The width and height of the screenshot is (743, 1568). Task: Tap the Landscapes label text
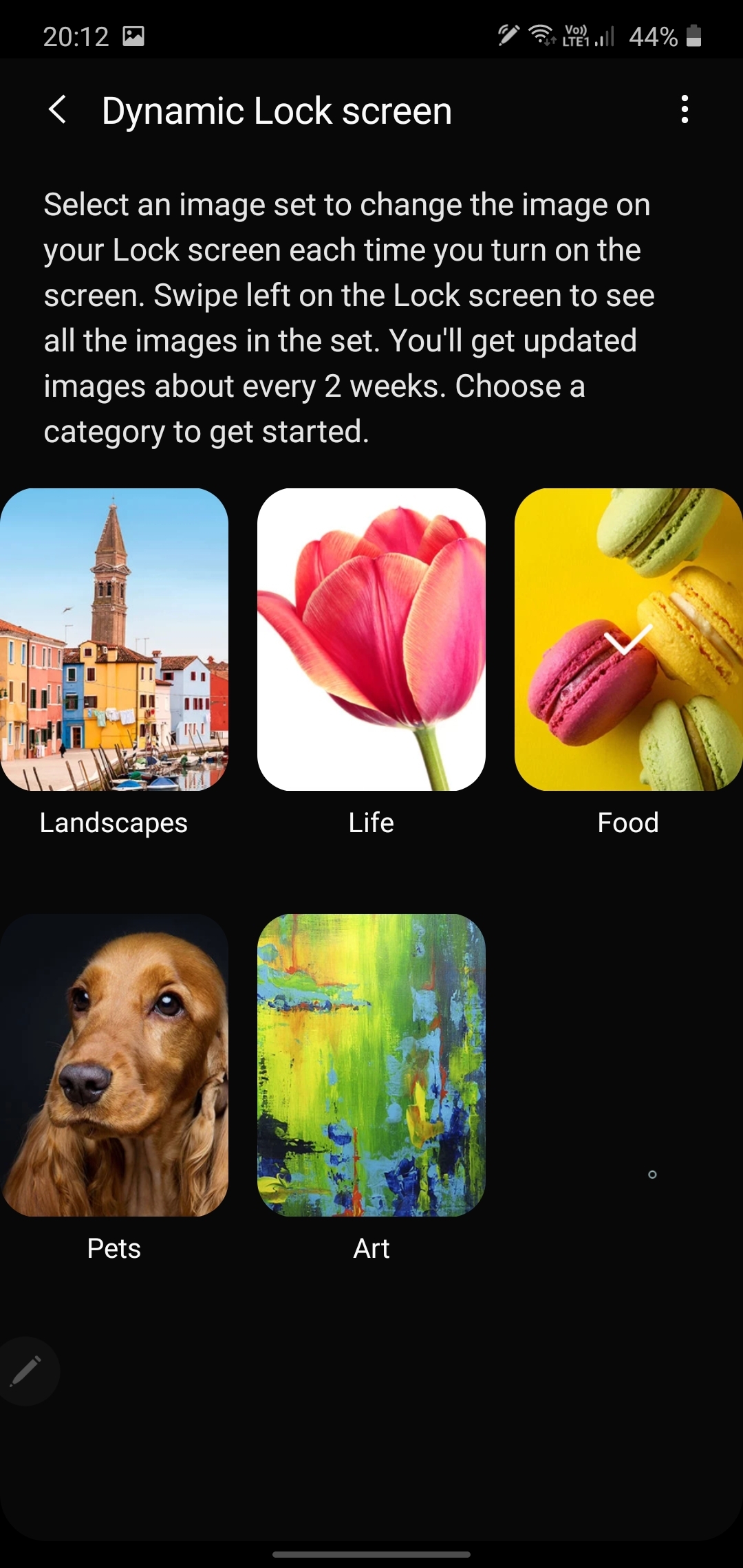click(114, 823)
